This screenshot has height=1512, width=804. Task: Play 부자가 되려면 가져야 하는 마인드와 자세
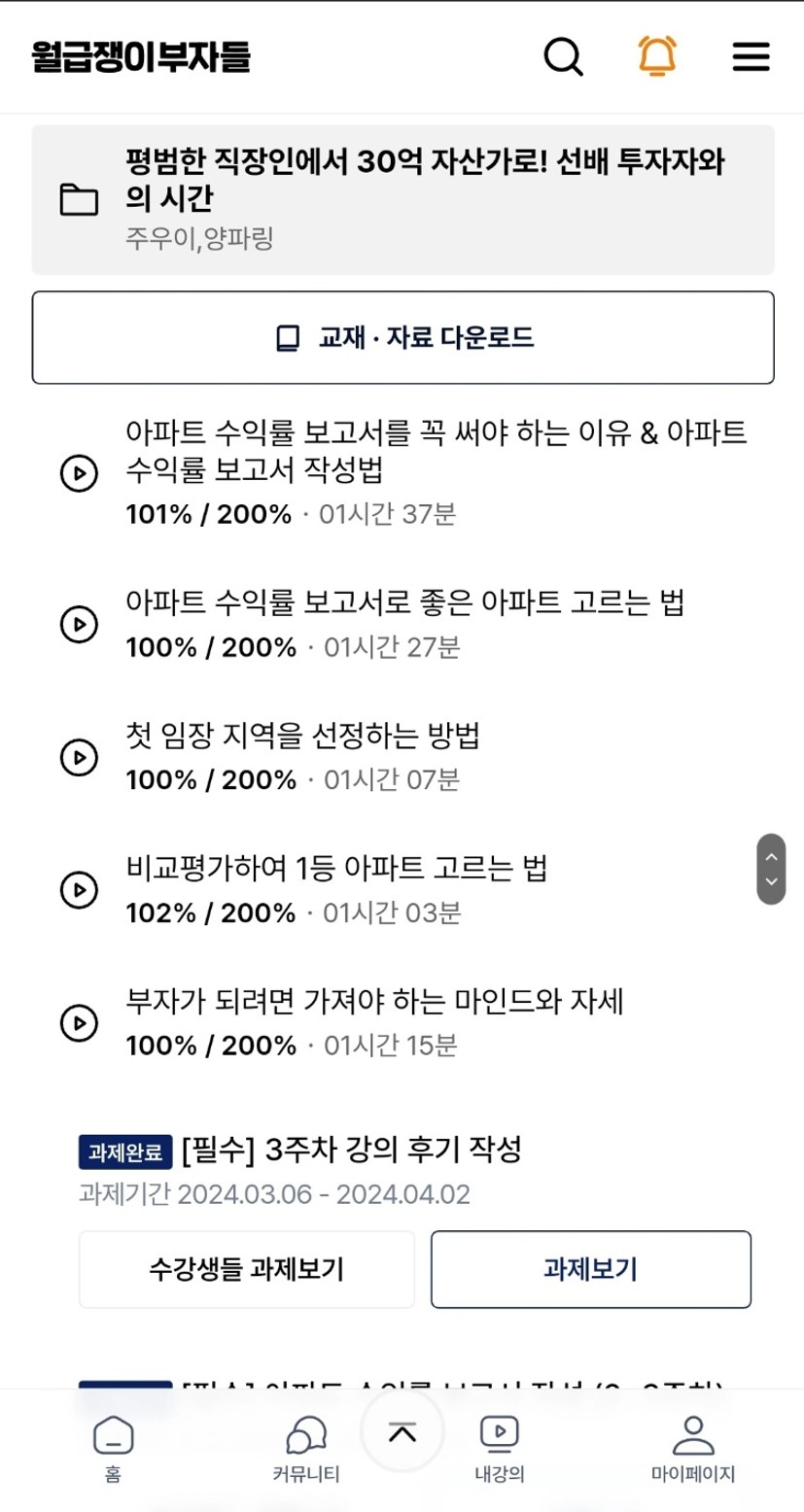[402, 1022]
